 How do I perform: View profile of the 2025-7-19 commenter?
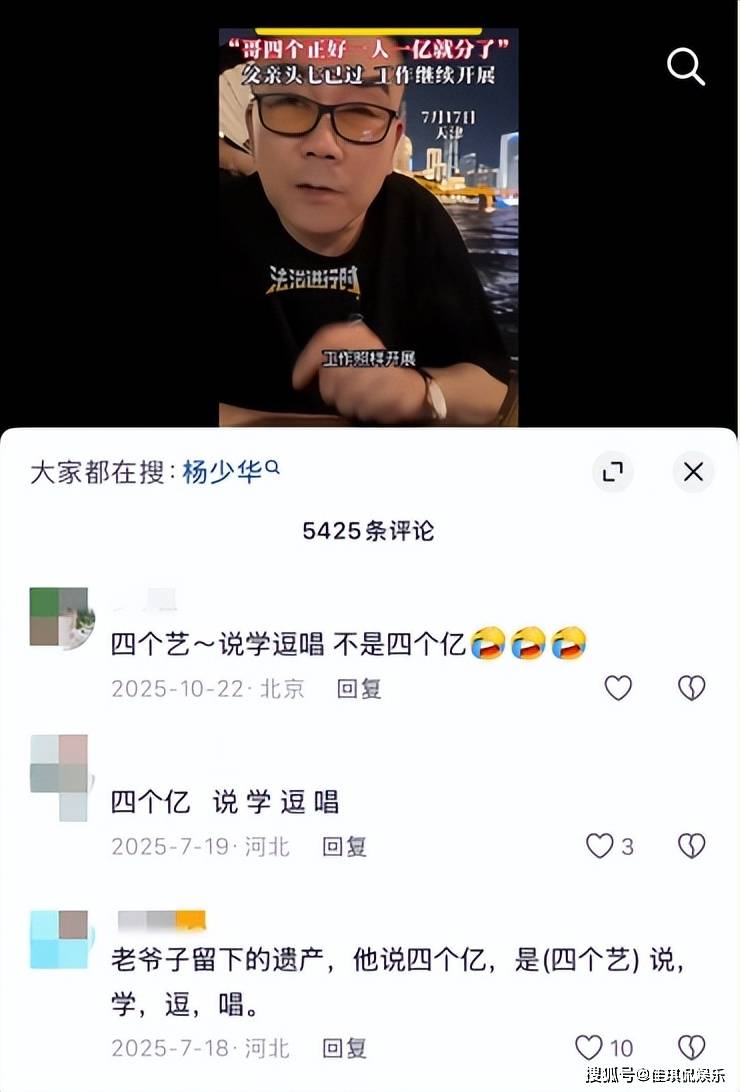click(60, 776)
